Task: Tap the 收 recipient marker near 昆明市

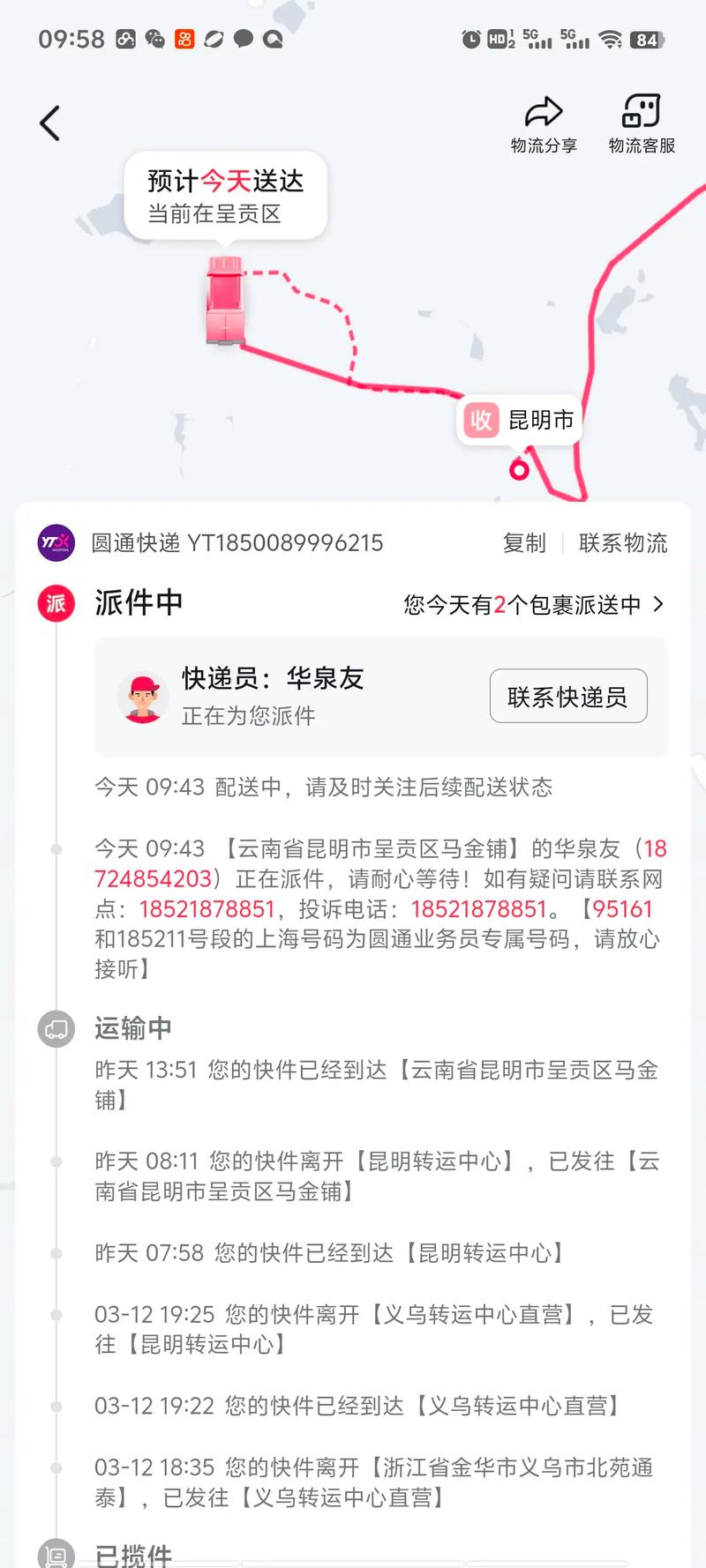Action: tap(480, 421)
